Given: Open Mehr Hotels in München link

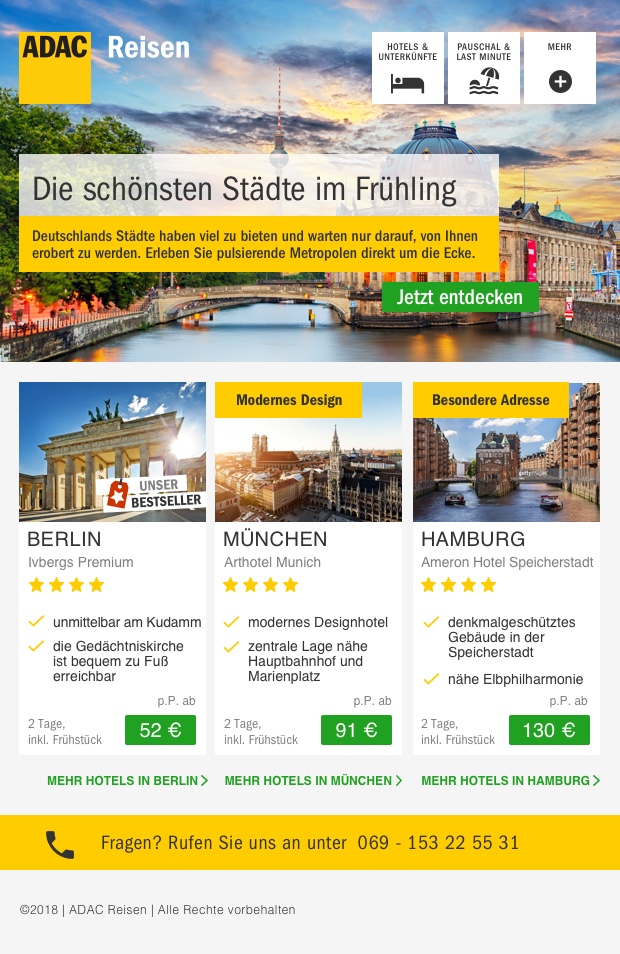Looking at the screenshot, I should point(313,780).
